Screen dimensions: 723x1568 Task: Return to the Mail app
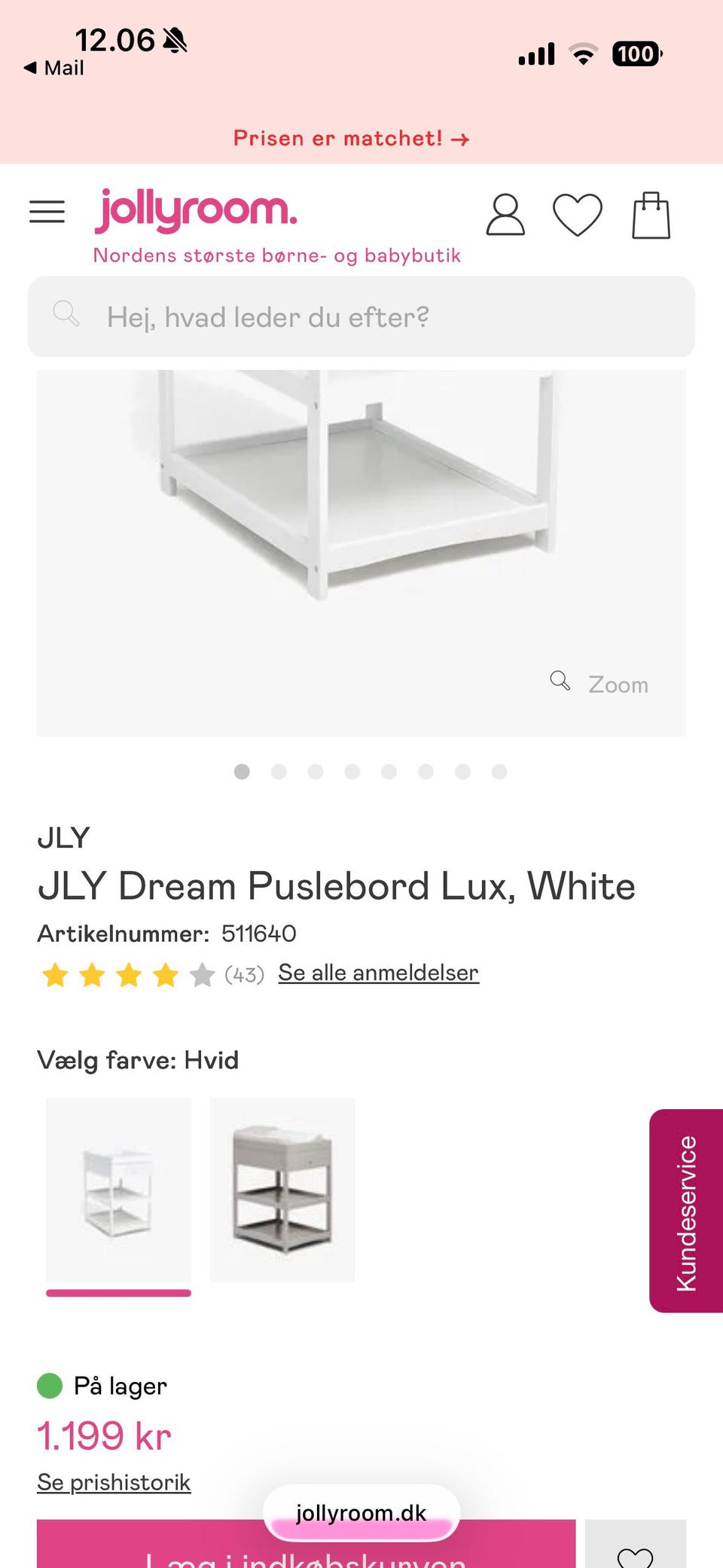coord(54,68)
